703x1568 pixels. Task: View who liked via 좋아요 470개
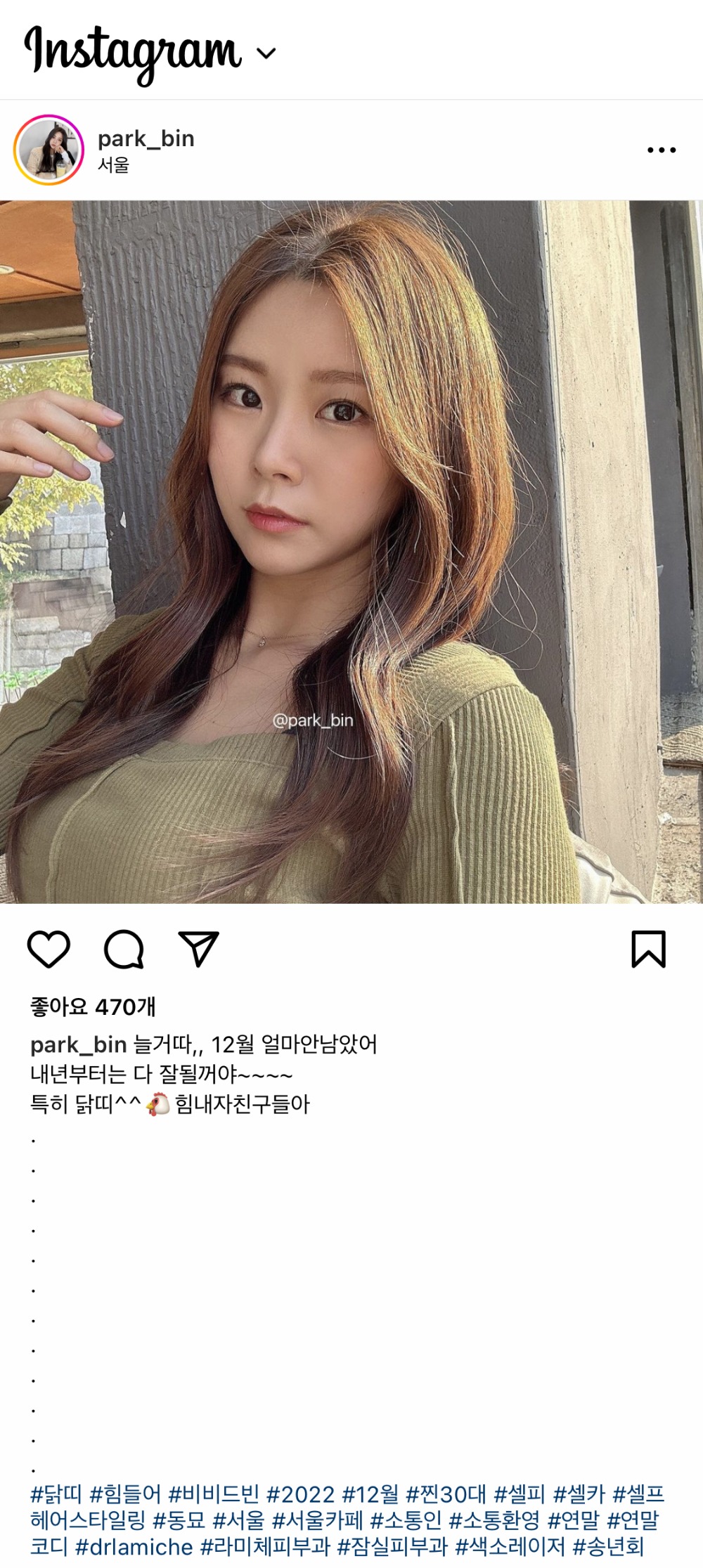tap(93, 1006)
